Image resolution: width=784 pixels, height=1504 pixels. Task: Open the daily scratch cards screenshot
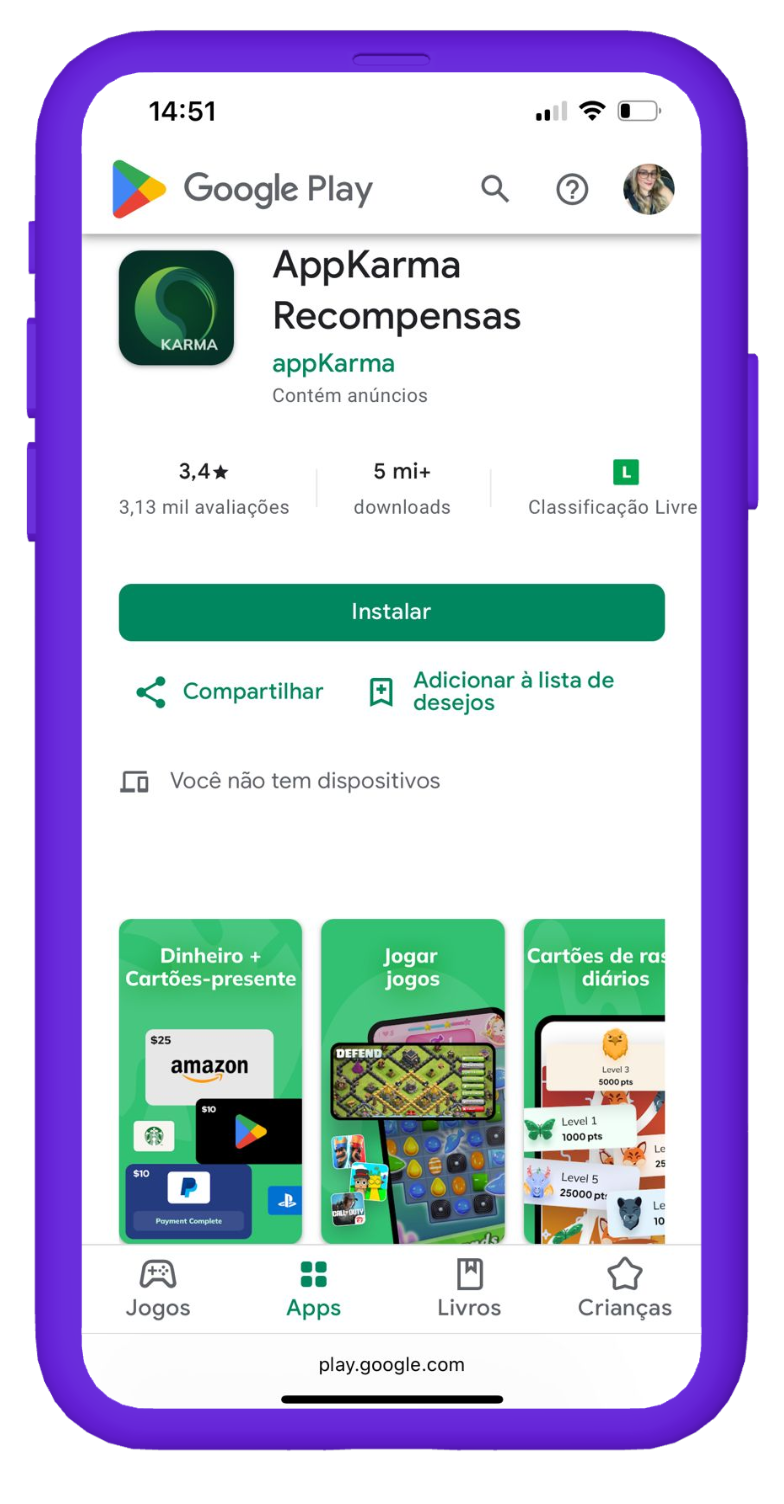[594, 1080]
